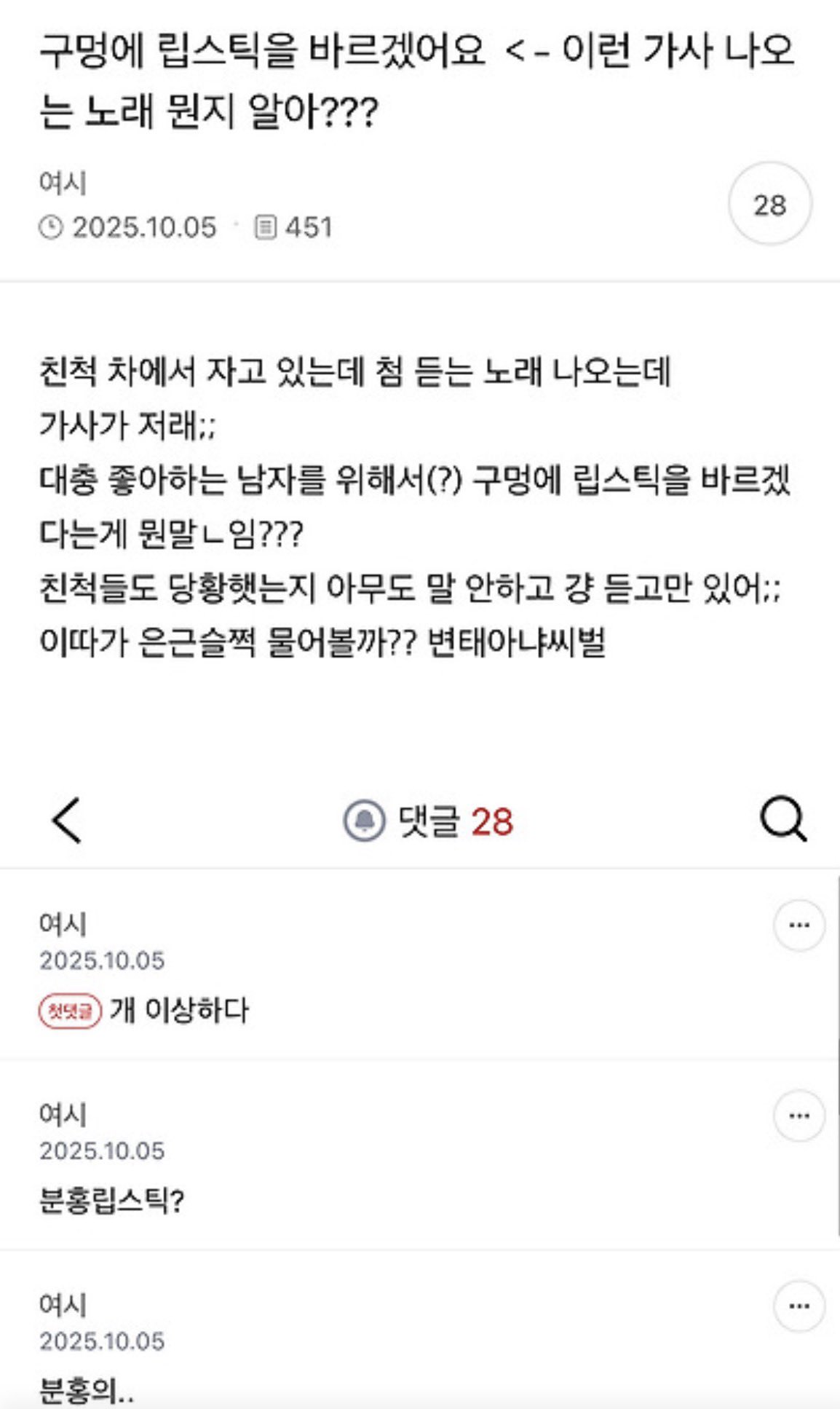Tap the comment count bubble showing 28
This screenshot has width=840, height=1409.
(x=769, y=204)
